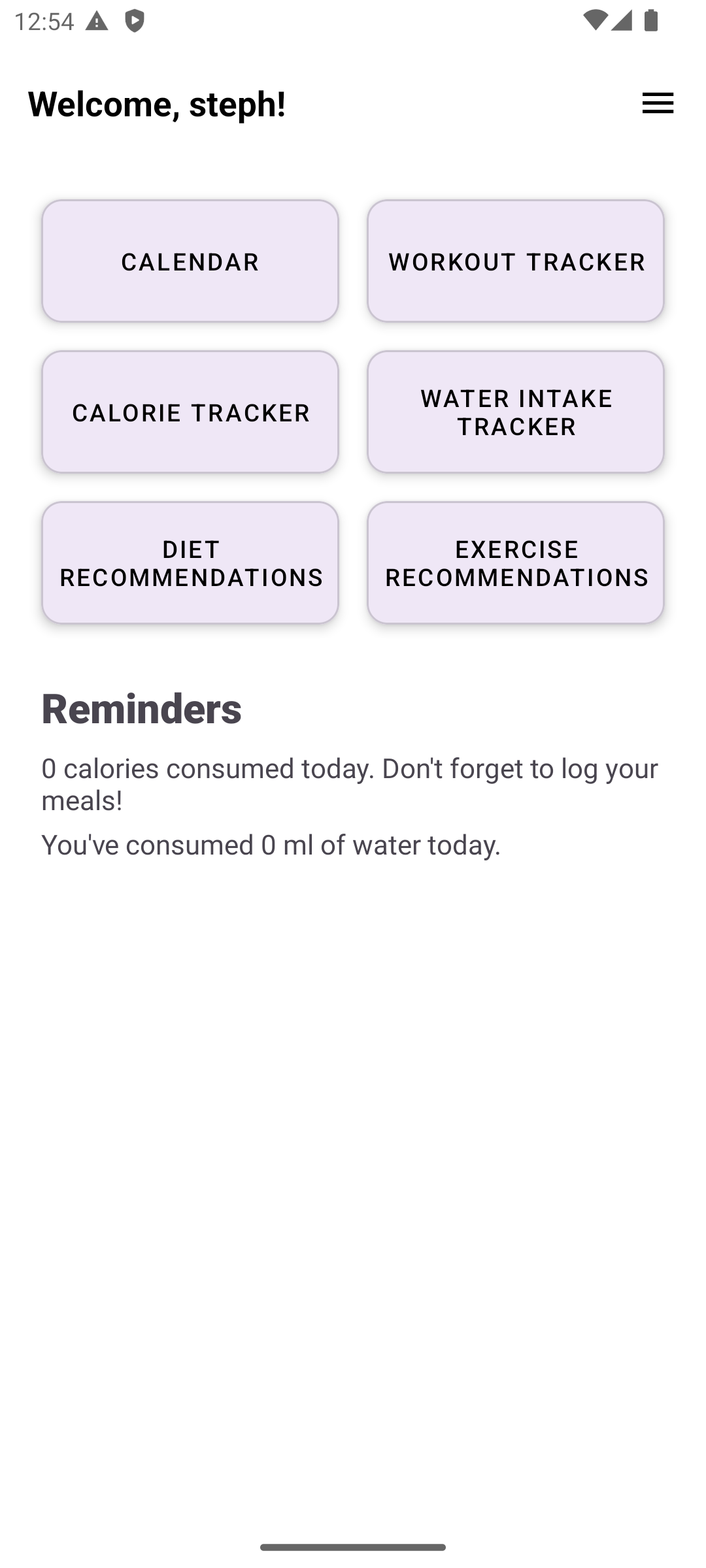Go to Workout Tracker
This screenshot has height=1568, width=706.
click(x=516, y=261)
